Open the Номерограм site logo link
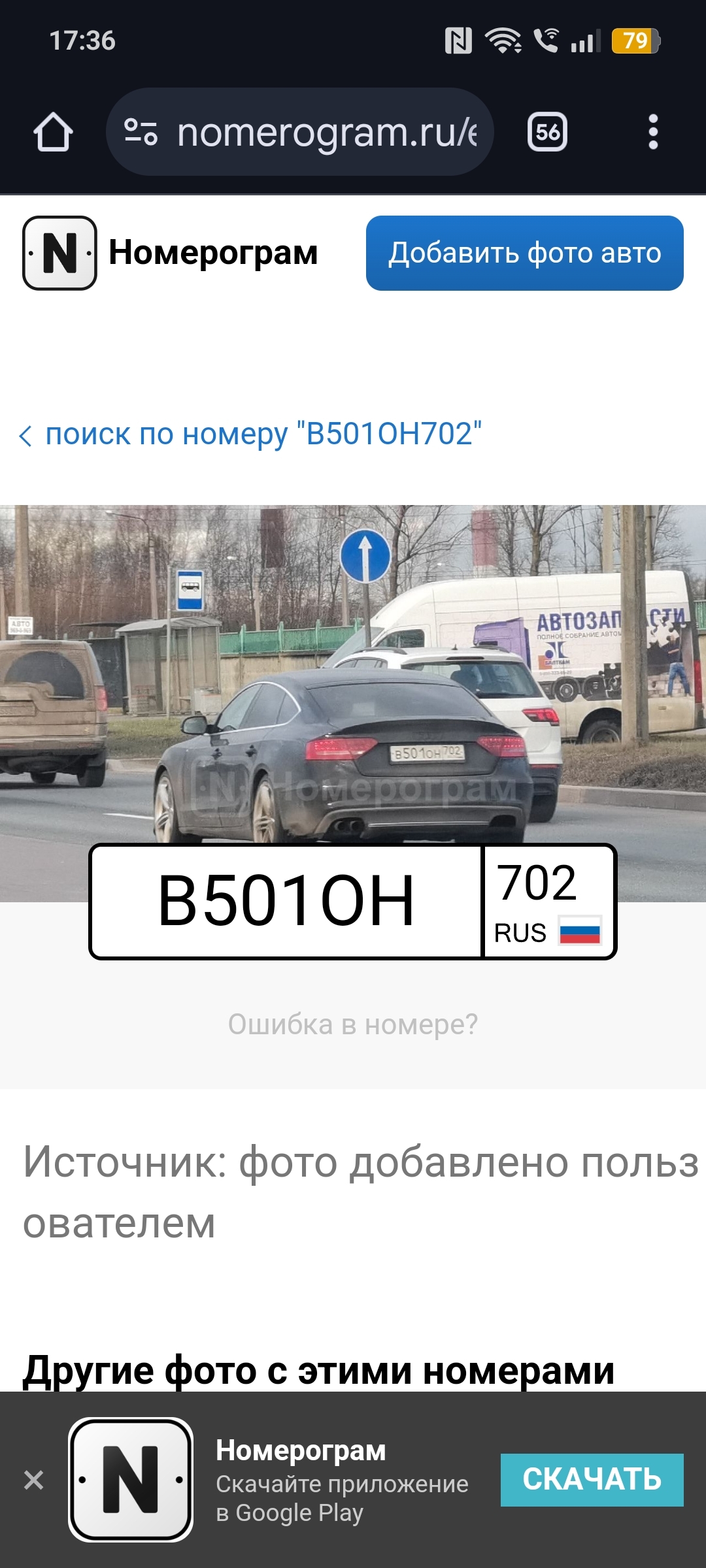 coord(170,253)
